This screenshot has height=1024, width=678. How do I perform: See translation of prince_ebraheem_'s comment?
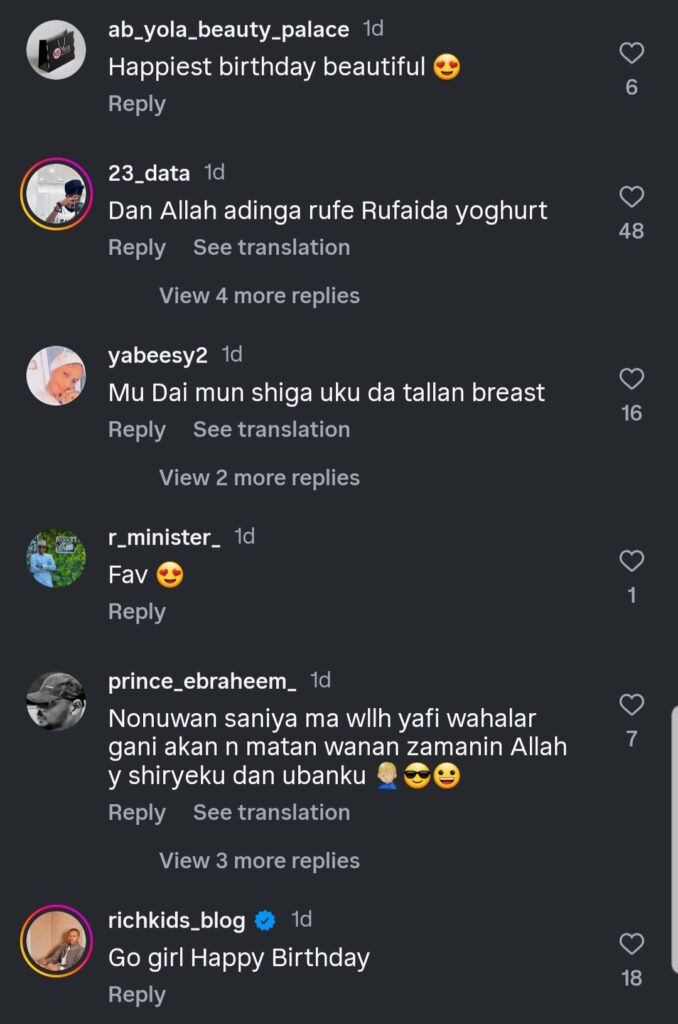point(271,813)
